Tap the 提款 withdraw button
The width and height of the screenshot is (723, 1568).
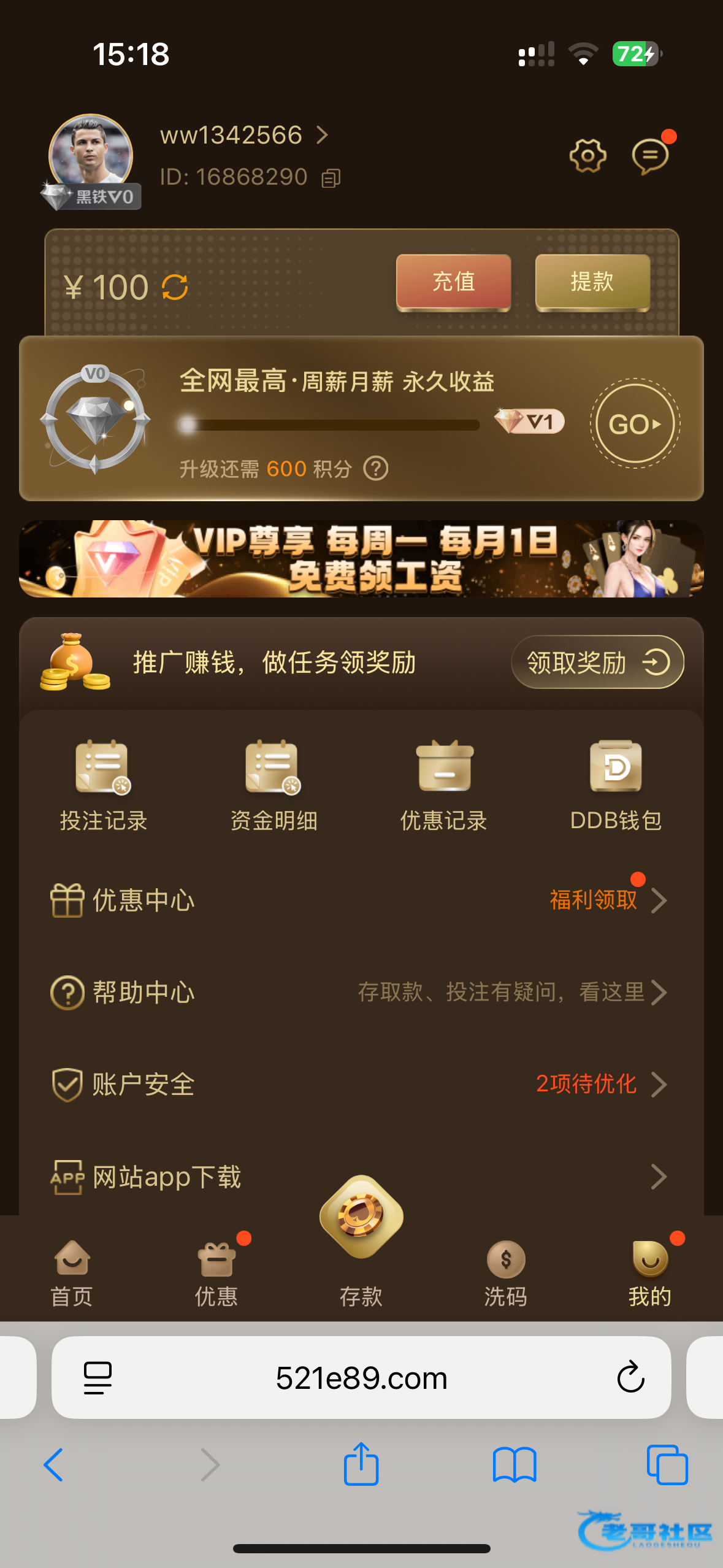coord(592,282)
